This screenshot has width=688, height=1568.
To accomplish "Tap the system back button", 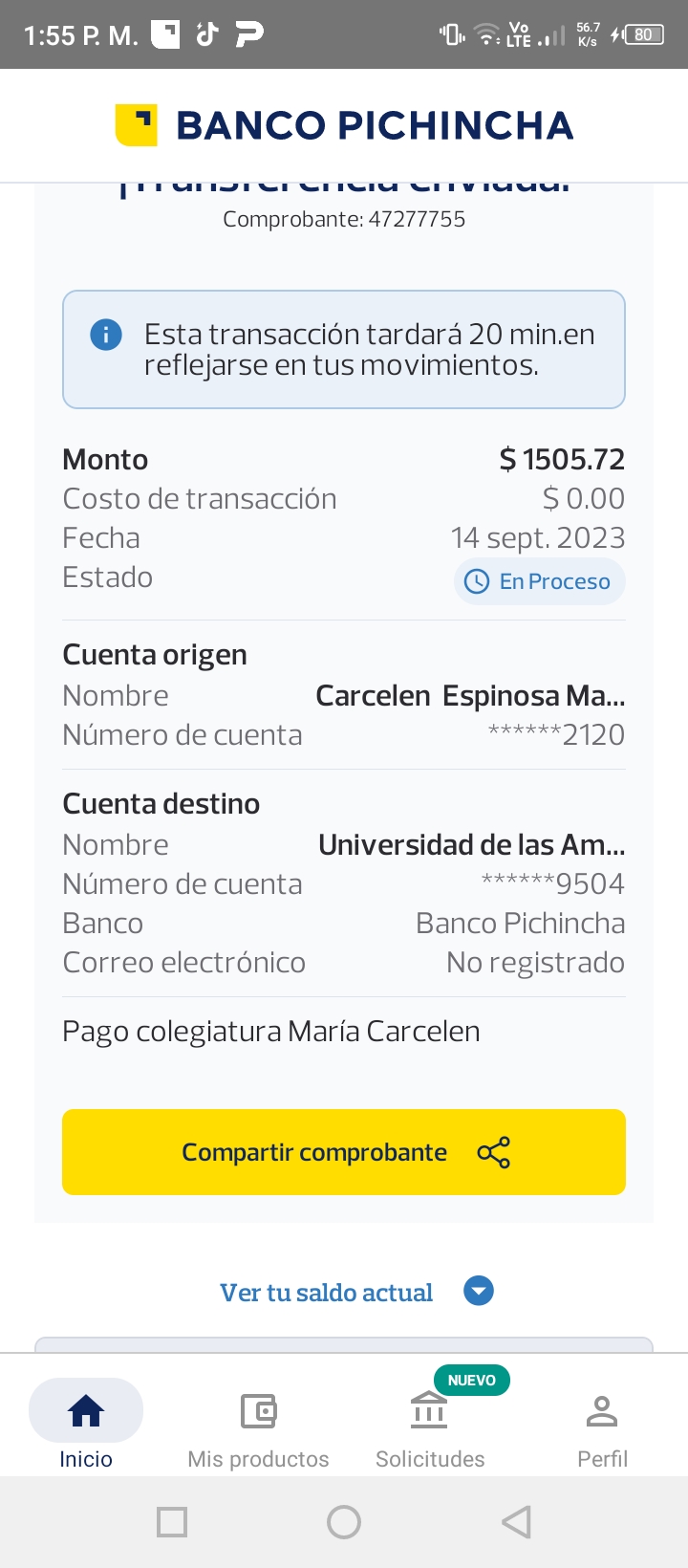I will click(x=516, y=1522).
